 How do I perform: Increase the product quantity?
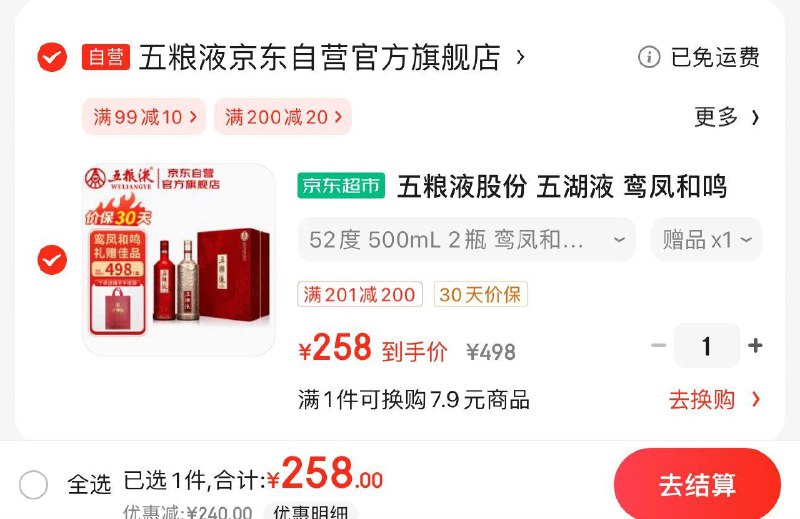[755, 346]
